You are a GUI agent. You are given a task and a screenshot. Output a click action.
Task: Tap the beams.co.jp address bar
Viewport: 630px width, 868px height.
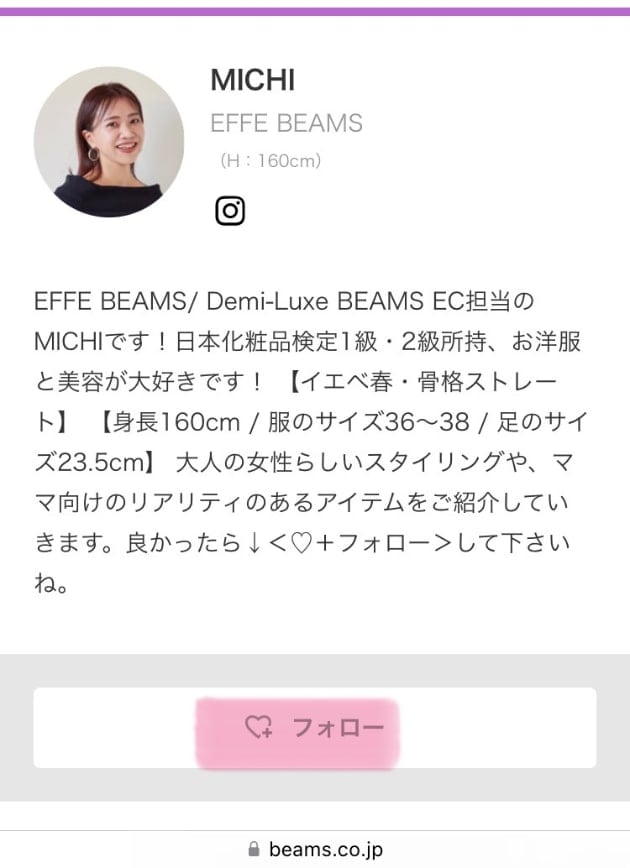pos(315,849)
